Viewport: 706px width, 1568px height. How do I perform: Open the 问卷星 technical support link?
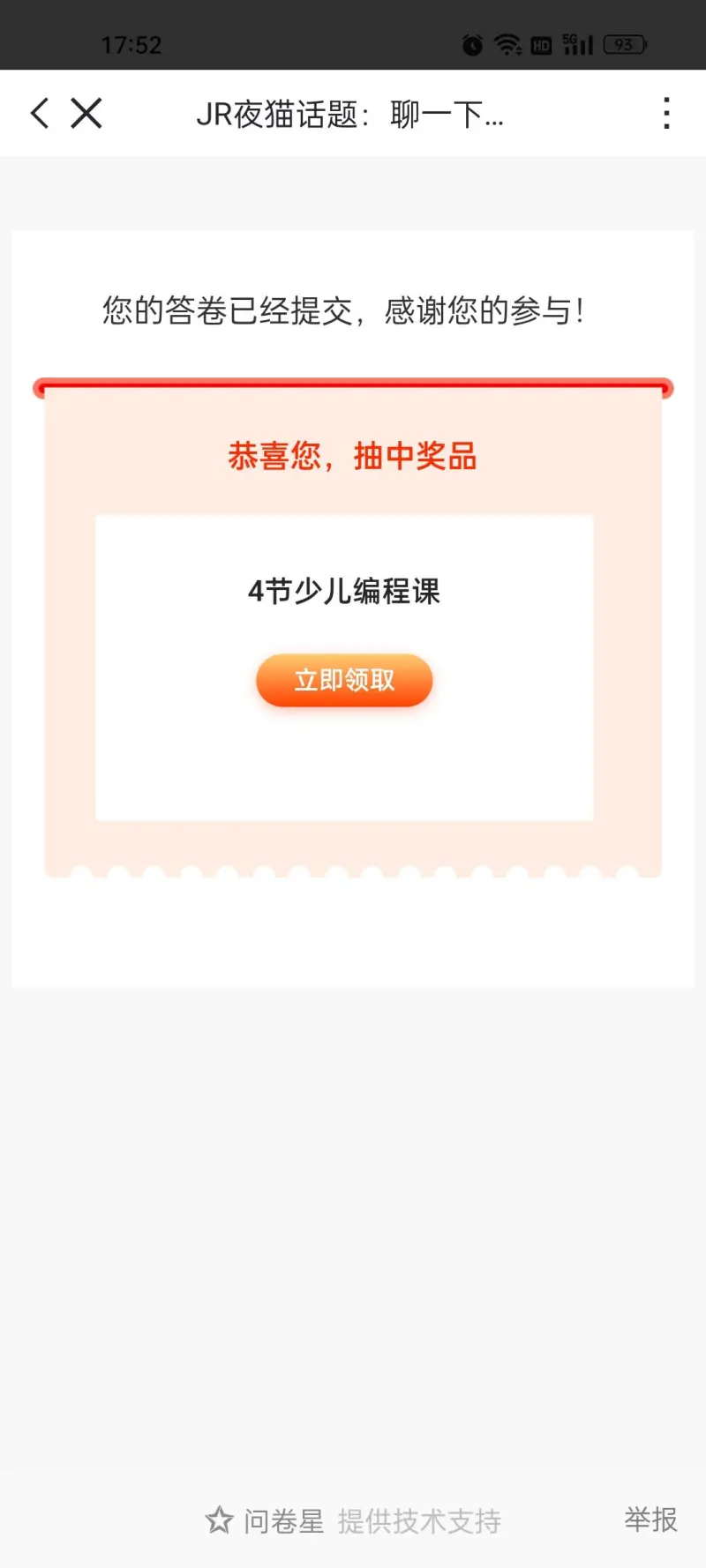pos(282,1520)
